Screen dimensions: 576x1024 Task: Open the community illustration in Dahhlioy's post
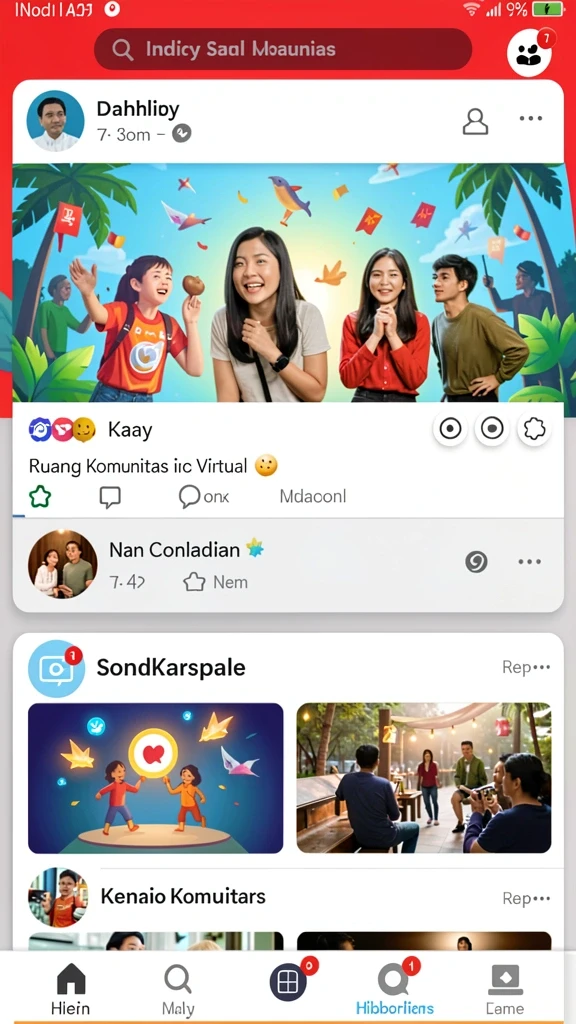coord(288,283)
